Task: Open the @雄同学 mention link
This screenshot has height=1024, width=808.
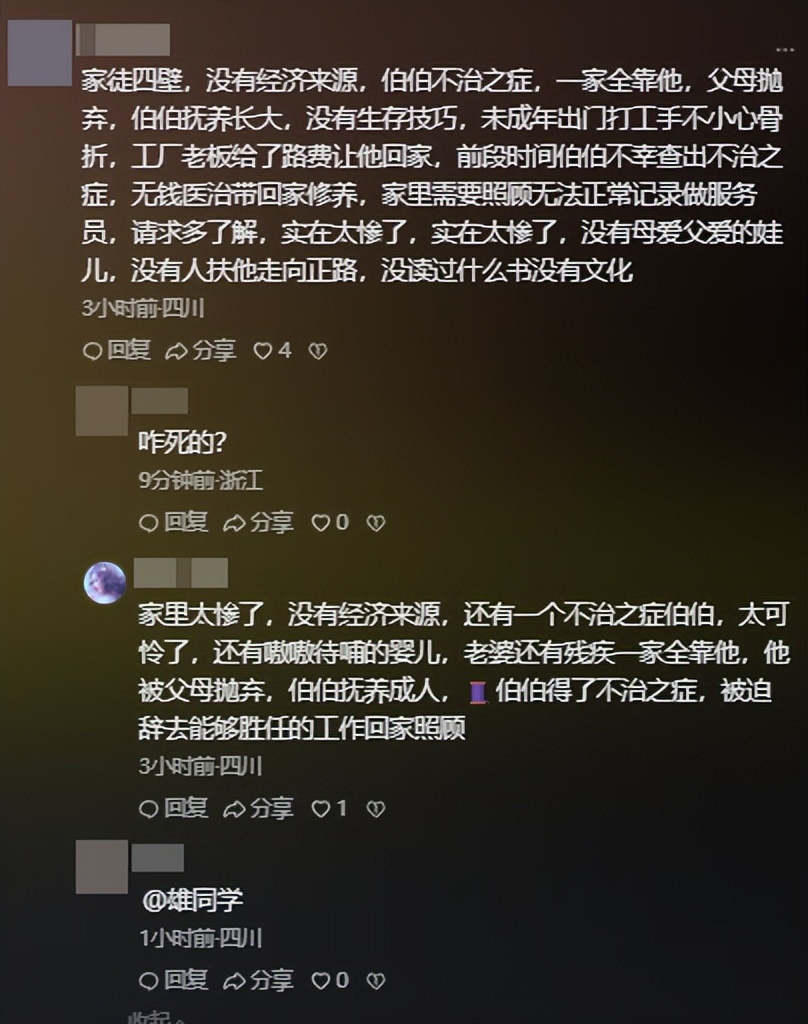Action: pyautogui.click(x=192, y=900)
